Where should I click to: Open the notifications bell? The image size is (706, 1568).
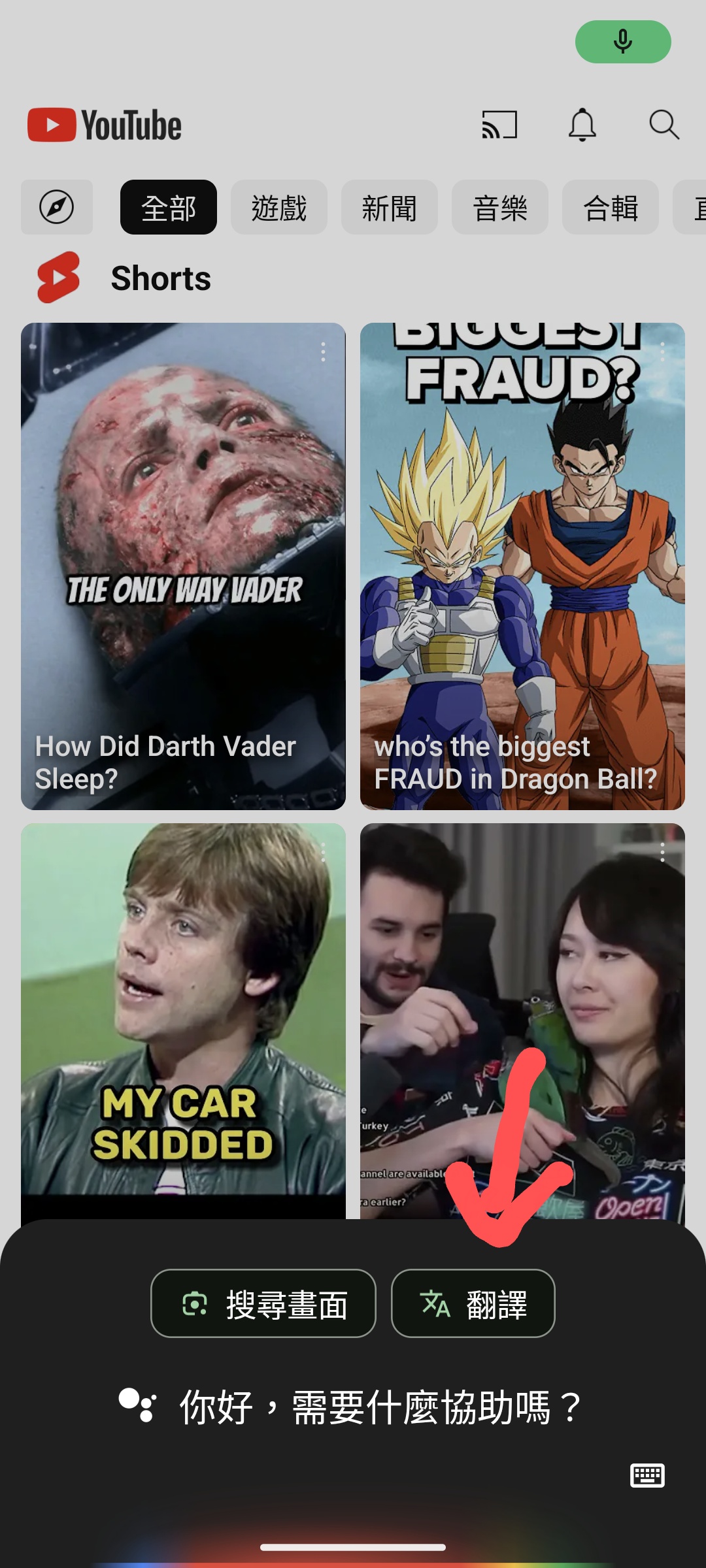582,125
